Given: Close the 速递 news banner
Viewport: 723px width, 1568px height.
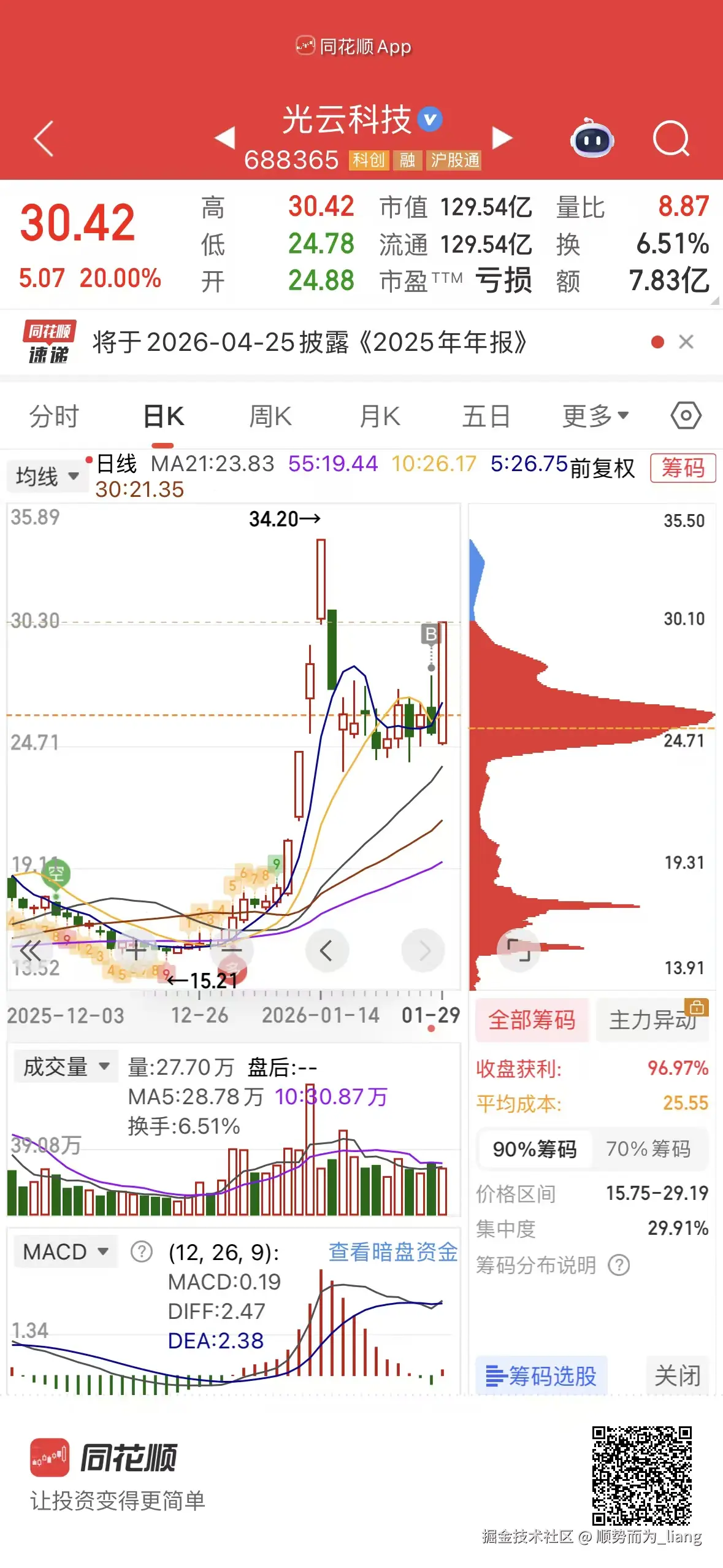Looking at the screenshot, I should 687,342.
